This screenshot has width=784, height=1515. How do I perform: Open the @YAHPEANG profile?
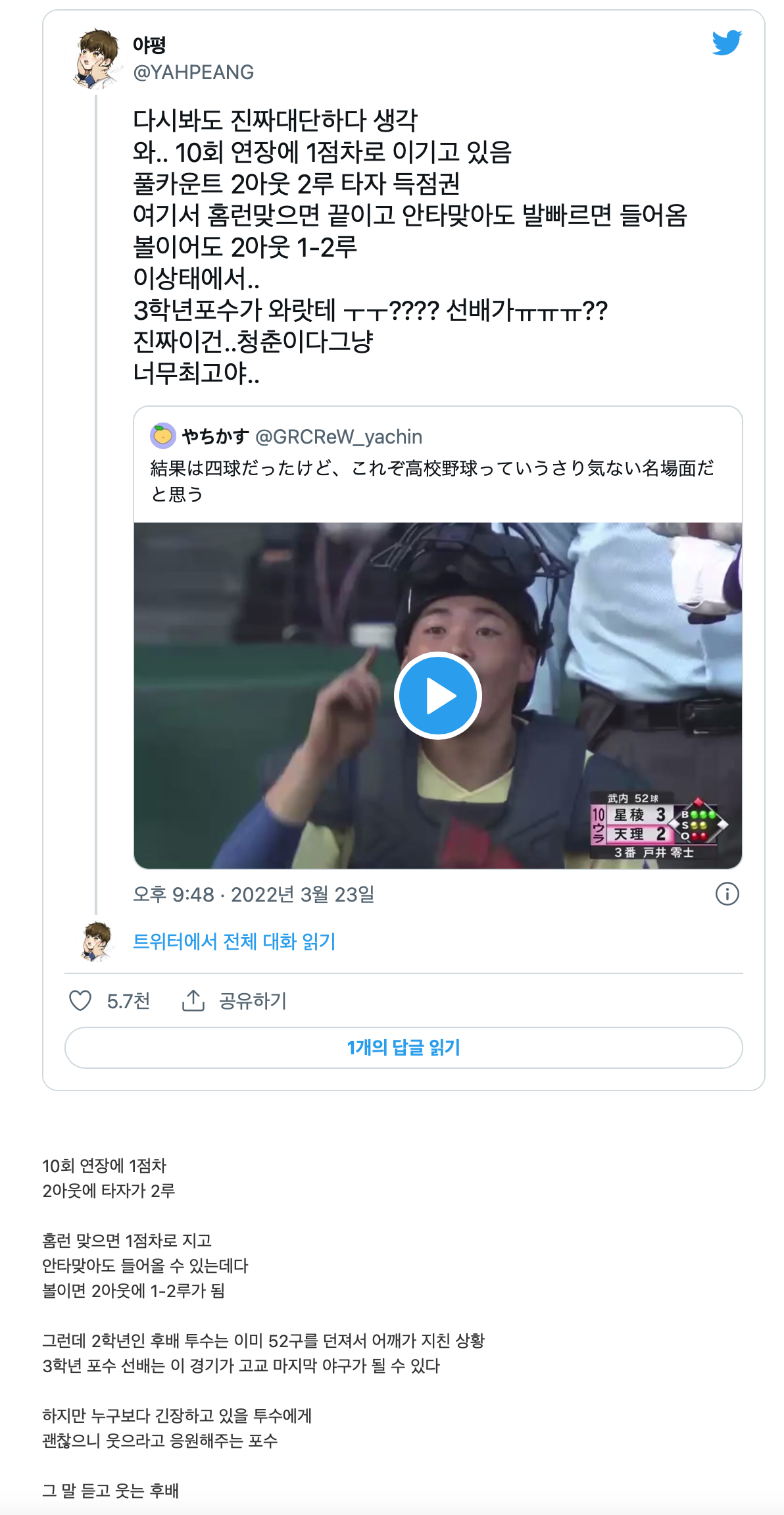tap(193, 72)
